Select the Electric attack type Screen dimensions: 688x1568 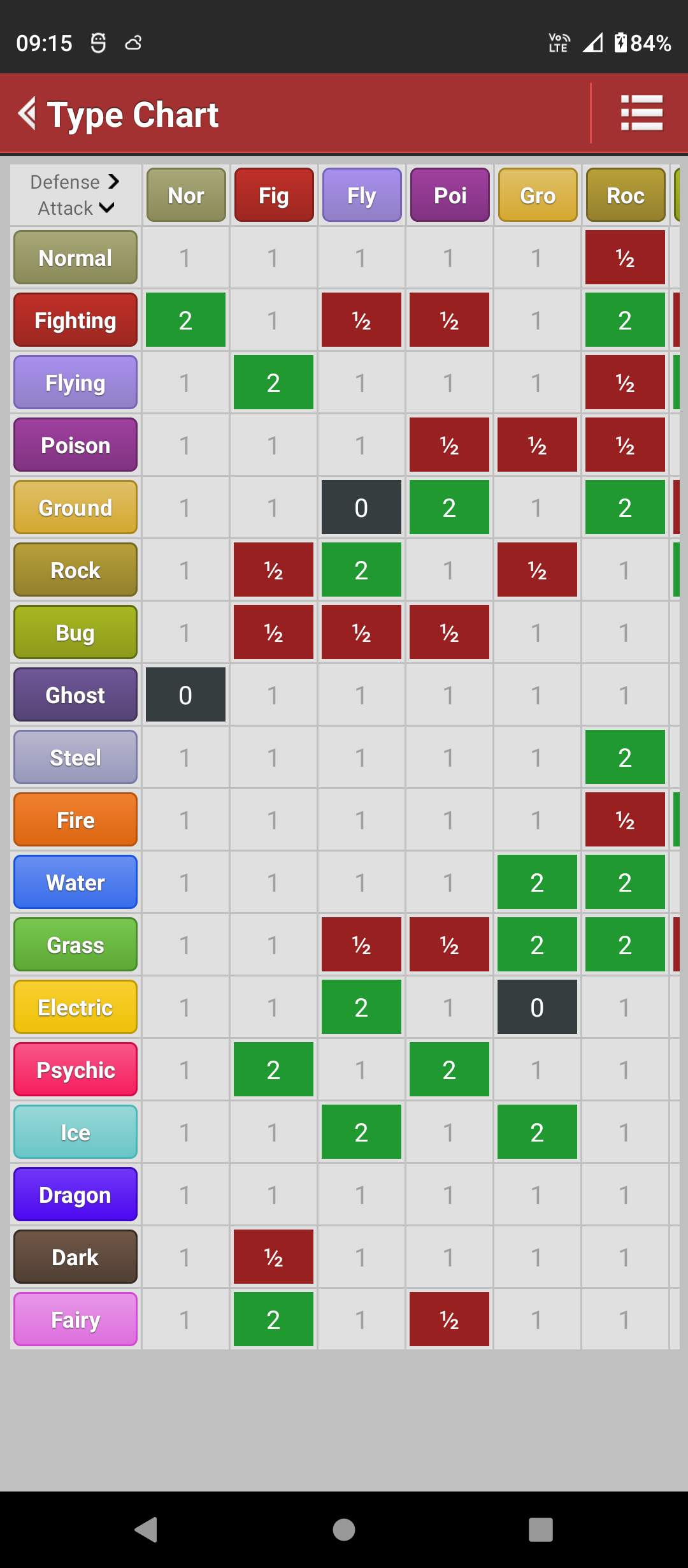[x=75, y=1007]
